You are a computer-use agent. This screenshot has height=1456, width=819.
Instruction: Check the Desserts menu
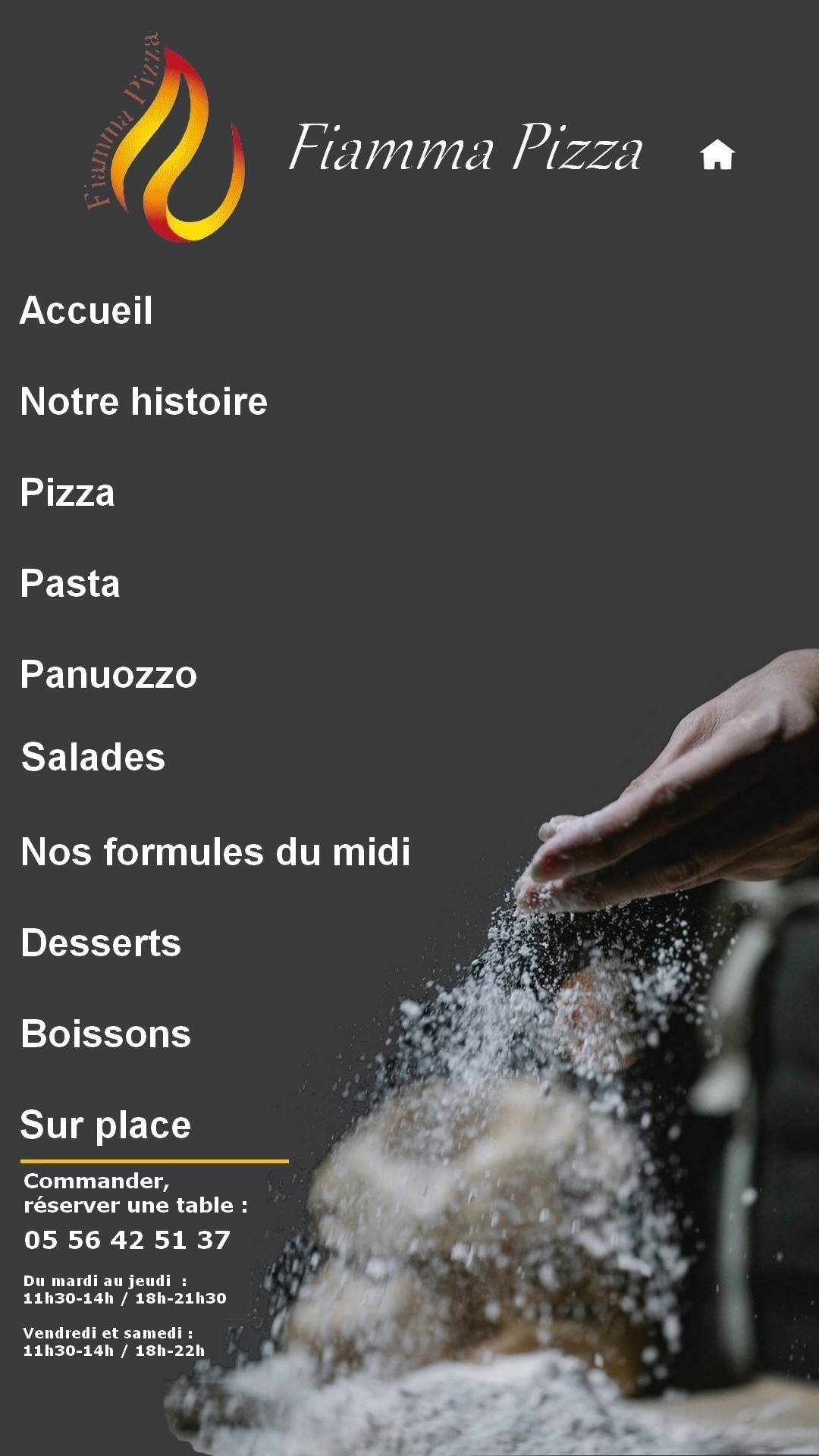point(101,943)
